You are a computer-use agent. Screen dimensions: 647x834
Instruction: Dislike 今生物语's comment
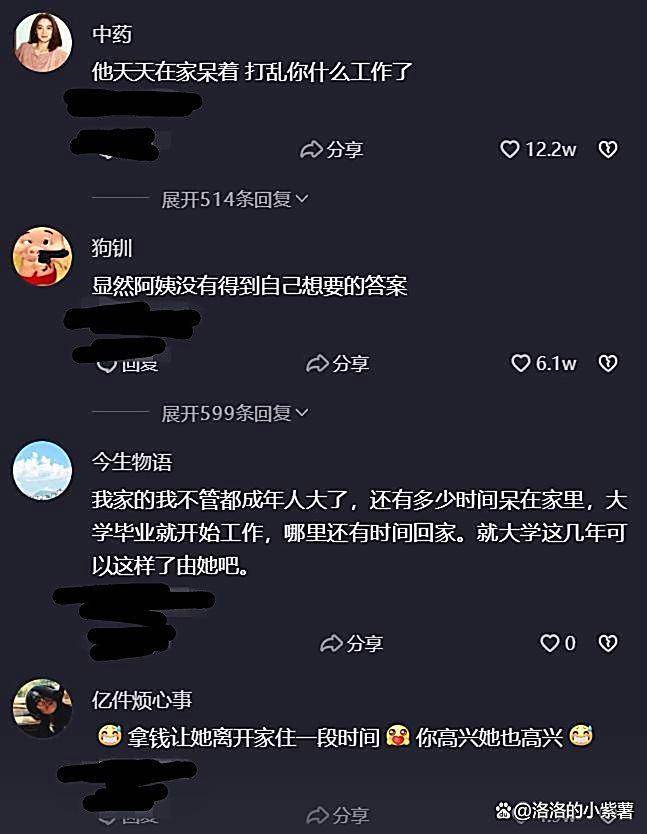(608, 644)
